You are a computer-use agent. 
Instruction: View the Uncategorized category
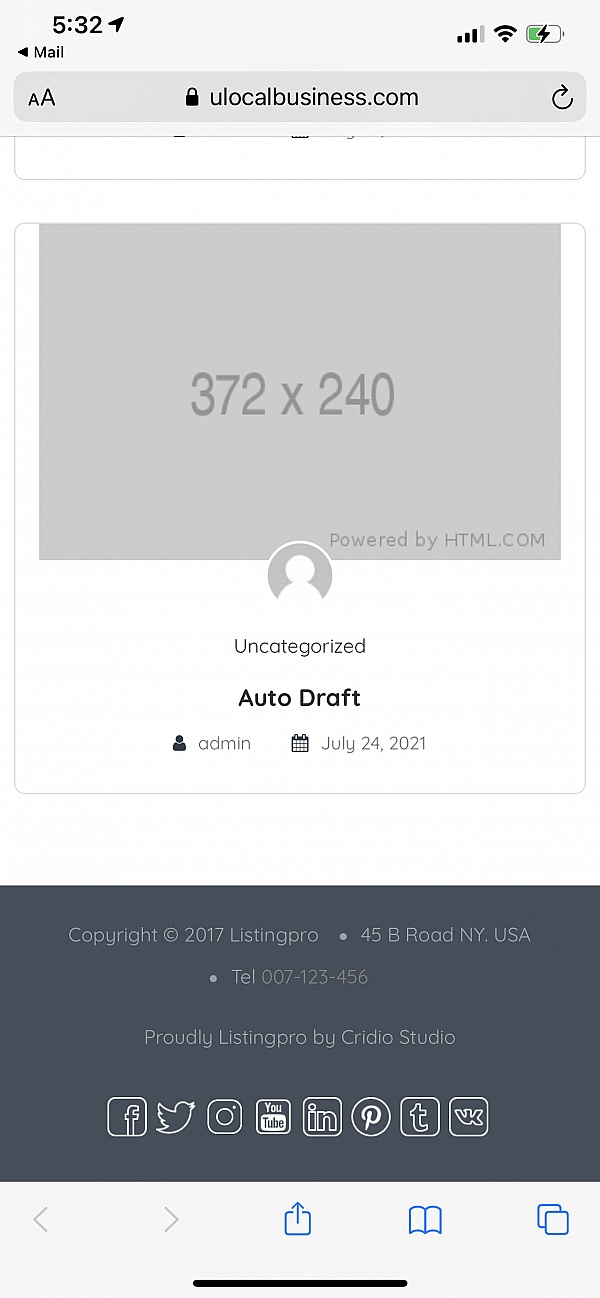[300, 646]
